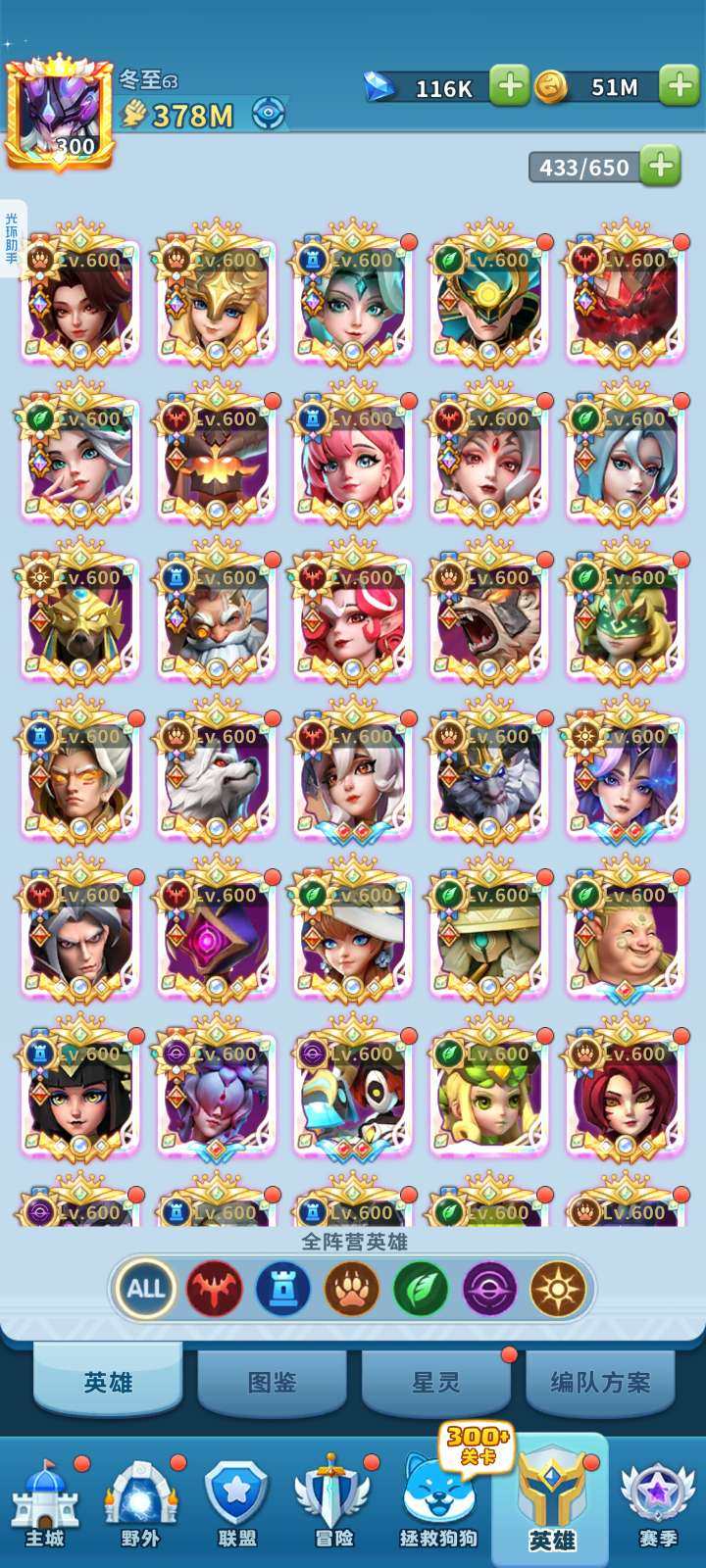Expand hero capacity 433/650 plus button
This screenshot has width=706, height=1568.
pyautogui.click(x=661, y=166)
